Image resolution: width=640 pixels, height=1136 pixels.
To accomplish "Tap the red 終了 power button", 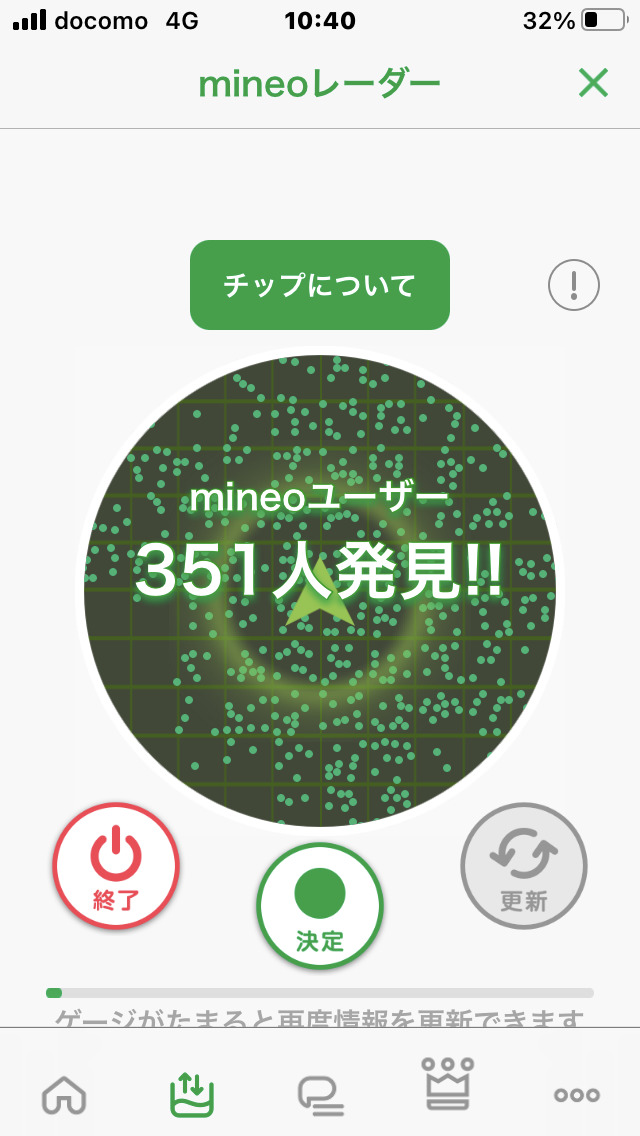I will [x=116, y=866].
